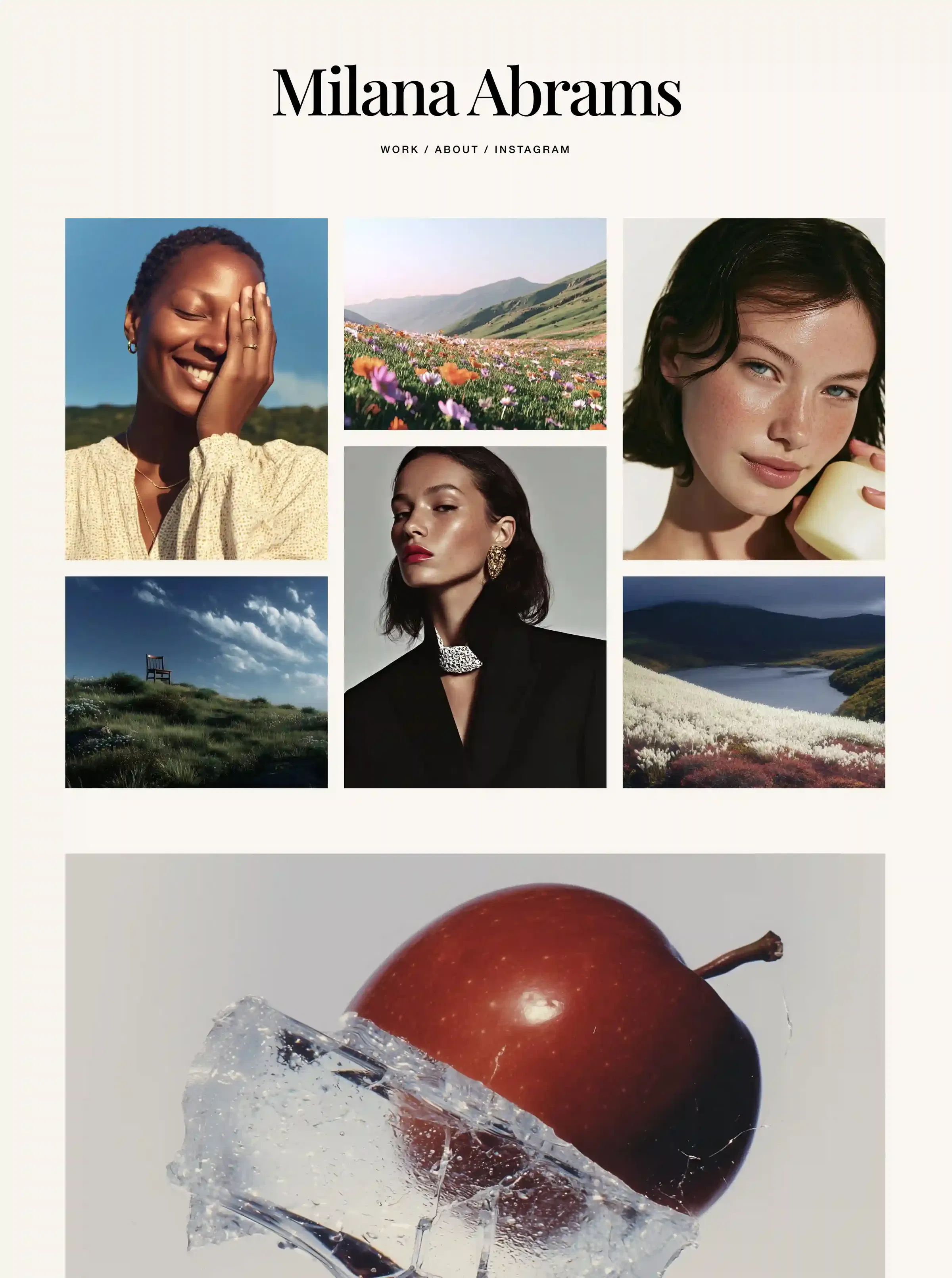Open the red lips black blazer portrait
Viewport: 952px width, 1278px height.
tap(475, 616)
